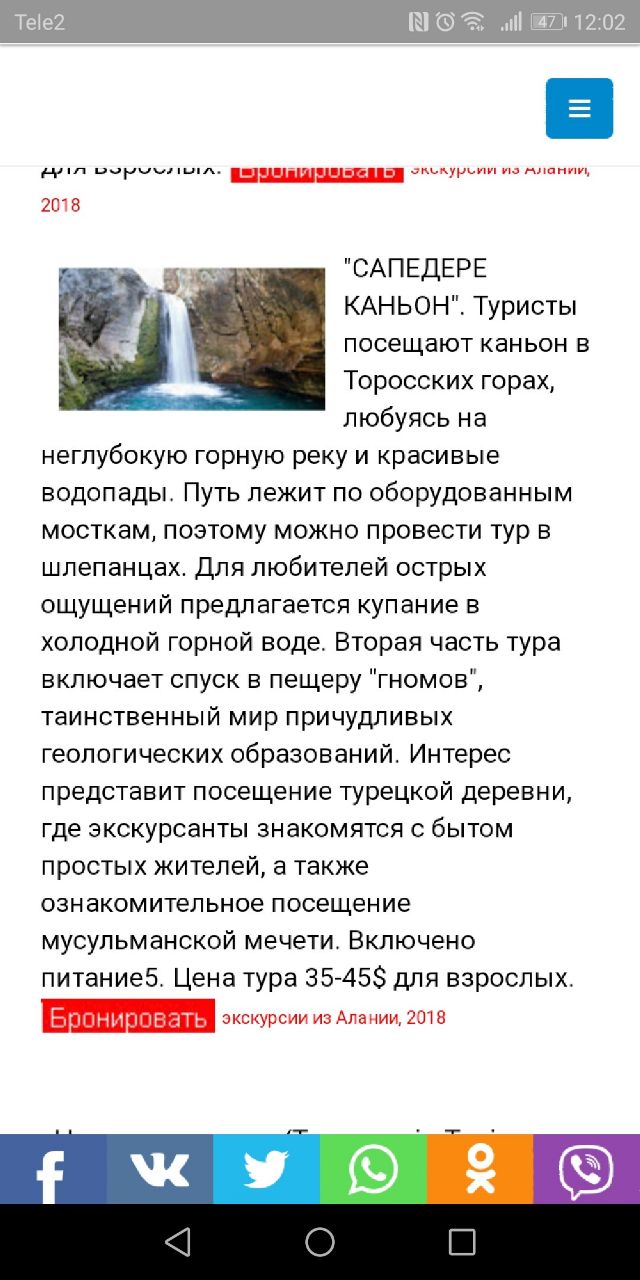
Task: Share the page on VK
Action: [x=160, y=1169]
